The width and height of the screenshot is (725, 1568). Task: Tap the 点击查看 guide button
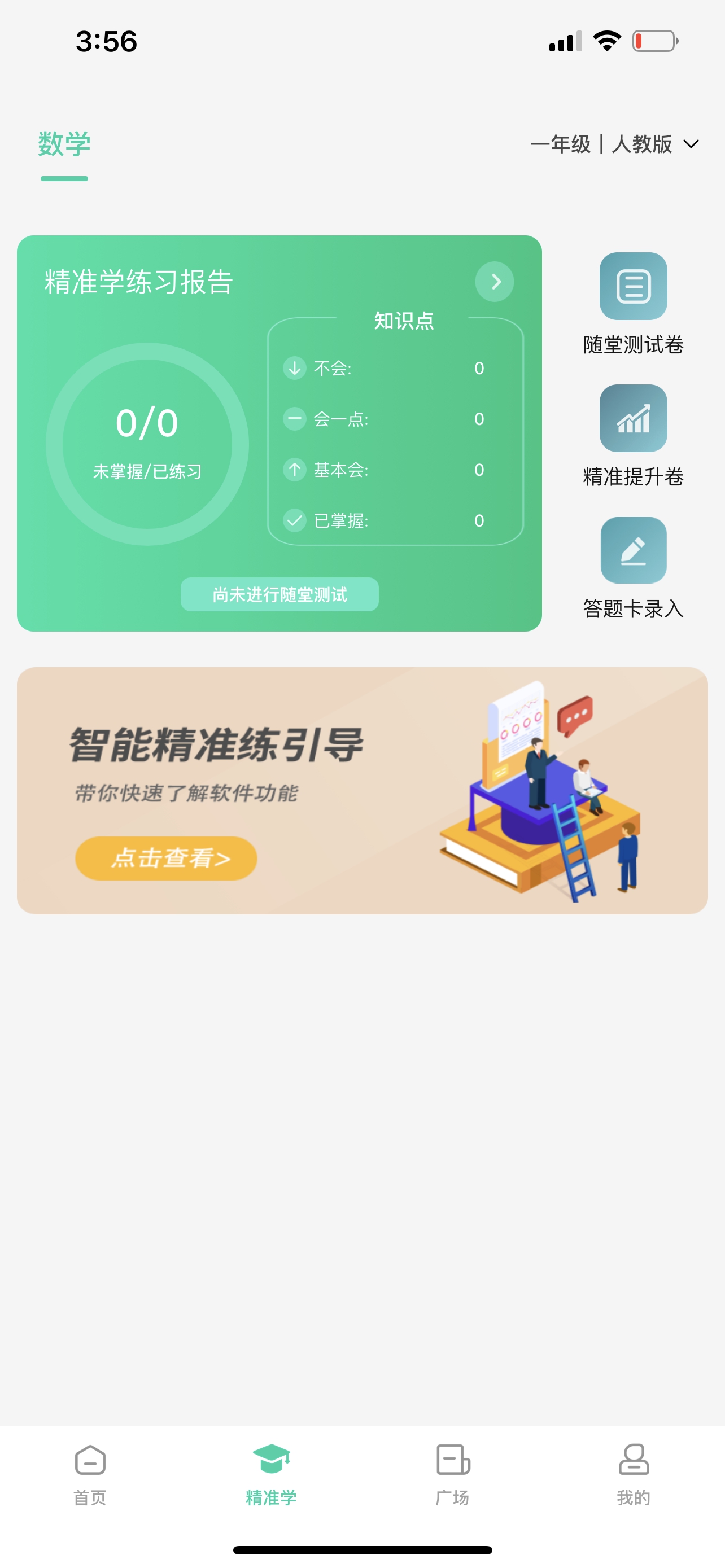(166, 859)
